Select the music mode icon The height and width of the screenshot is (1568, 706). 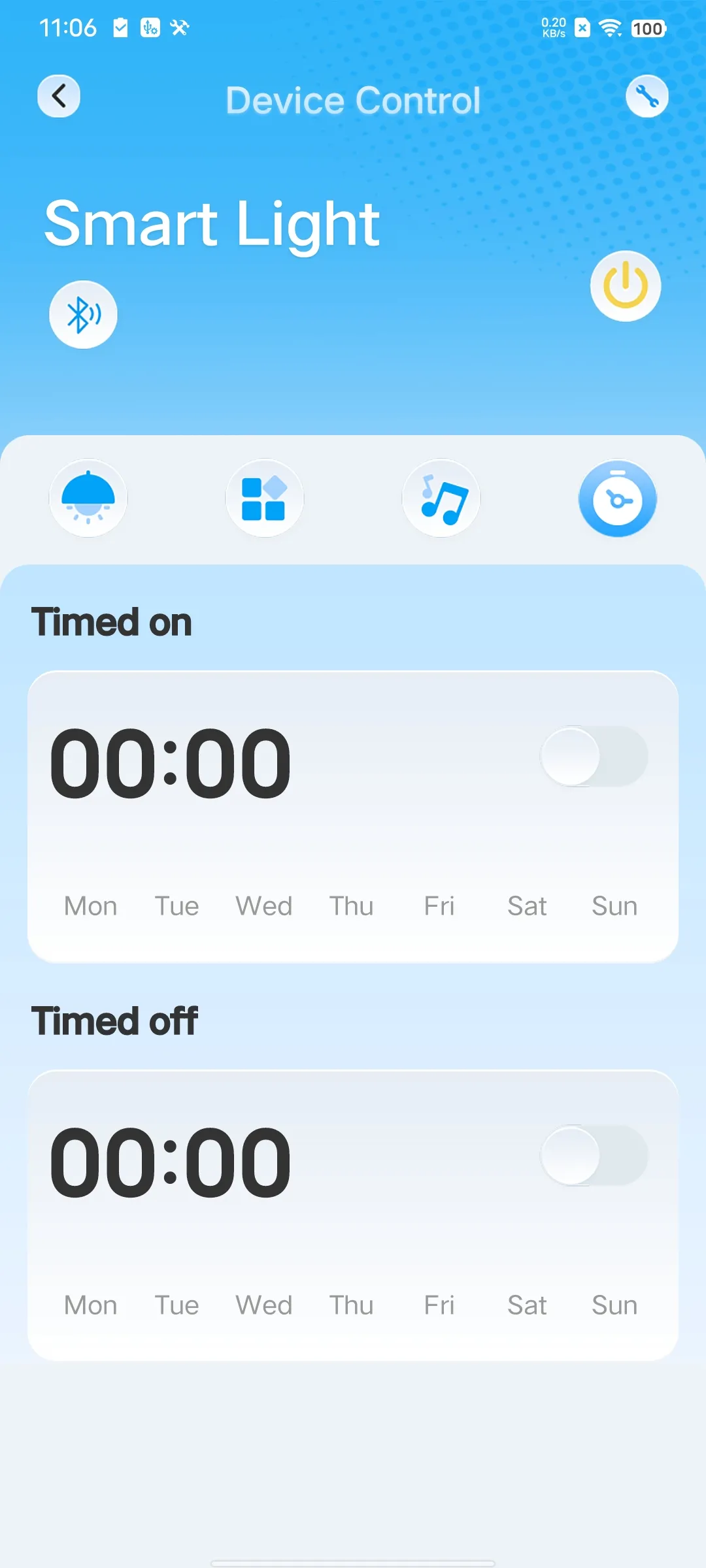pyautogui.click(x=441, y=498)
